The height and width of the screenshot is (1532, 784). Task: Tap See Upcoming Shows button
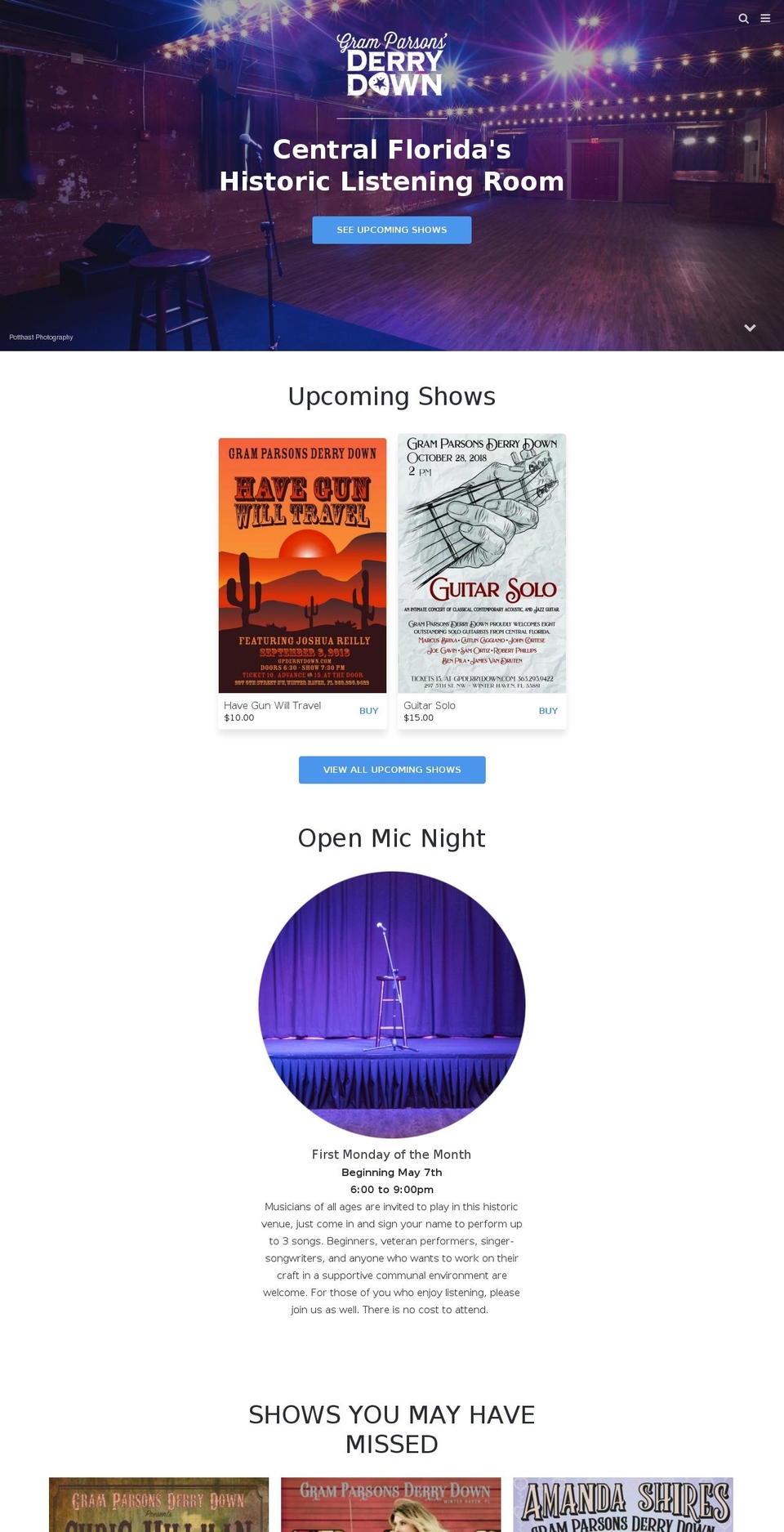pyautogui.click(x=392, y=230)
